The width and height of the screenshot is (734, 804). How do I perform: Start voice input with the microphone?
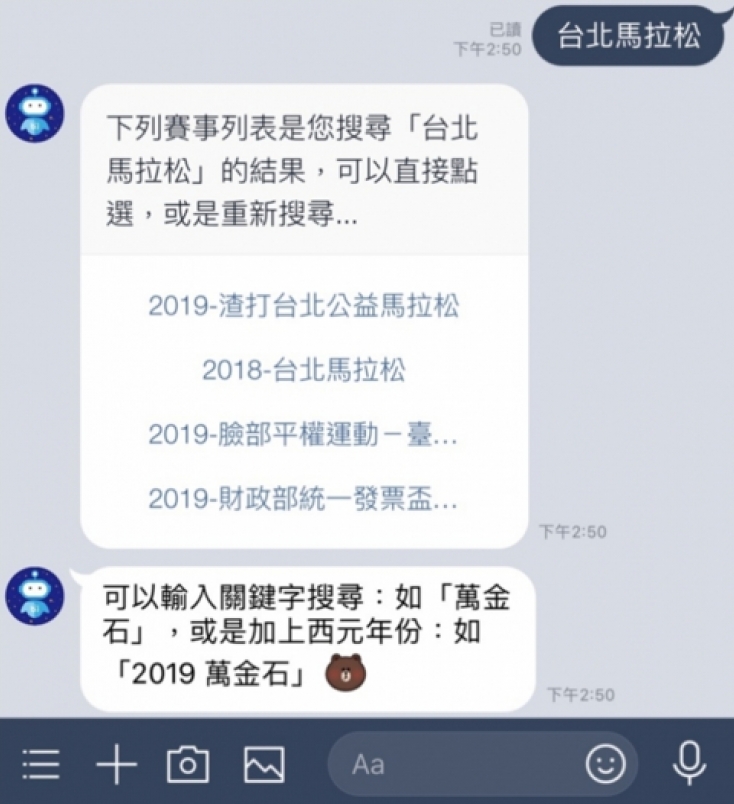[687, 765]
